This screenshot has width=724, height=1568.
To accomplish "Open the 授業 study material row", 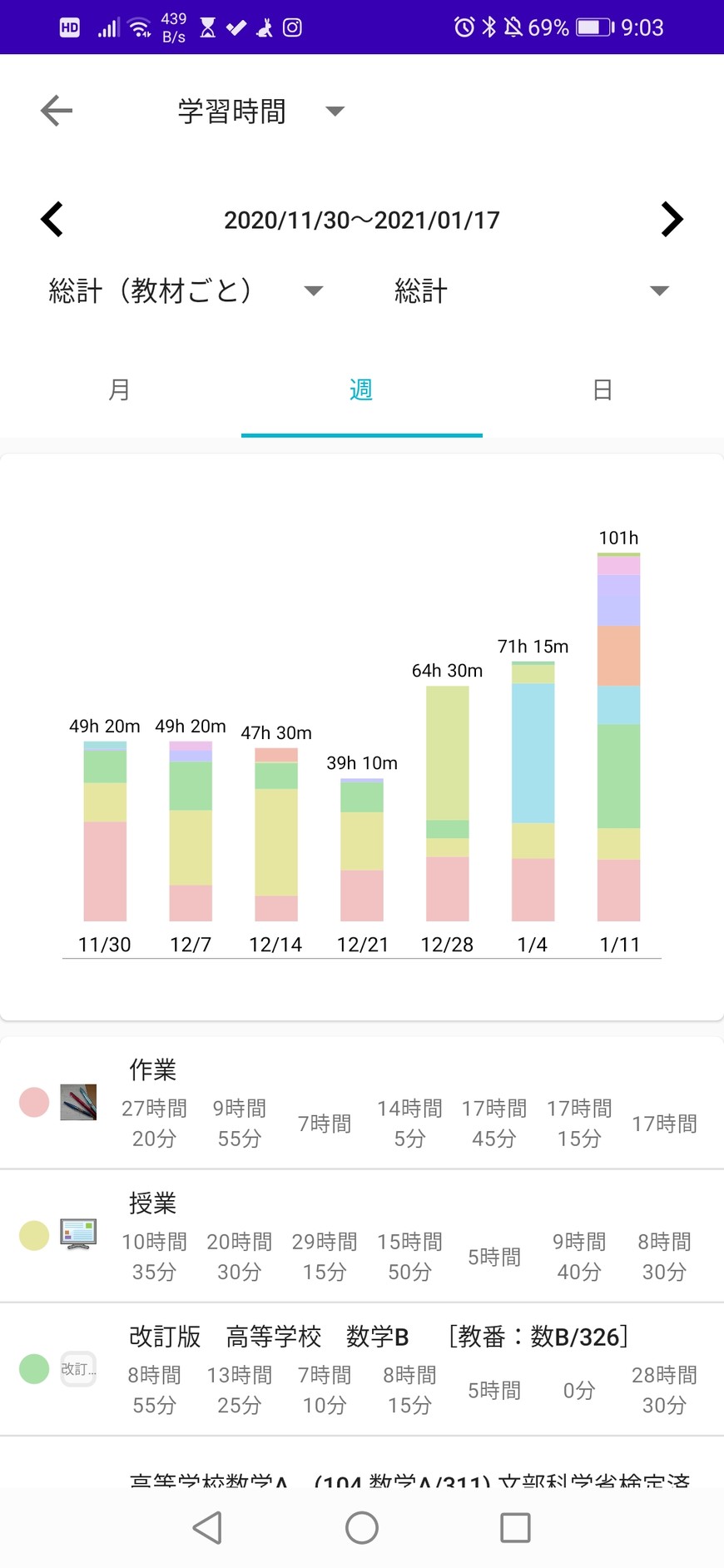I will coord(362,1236).
